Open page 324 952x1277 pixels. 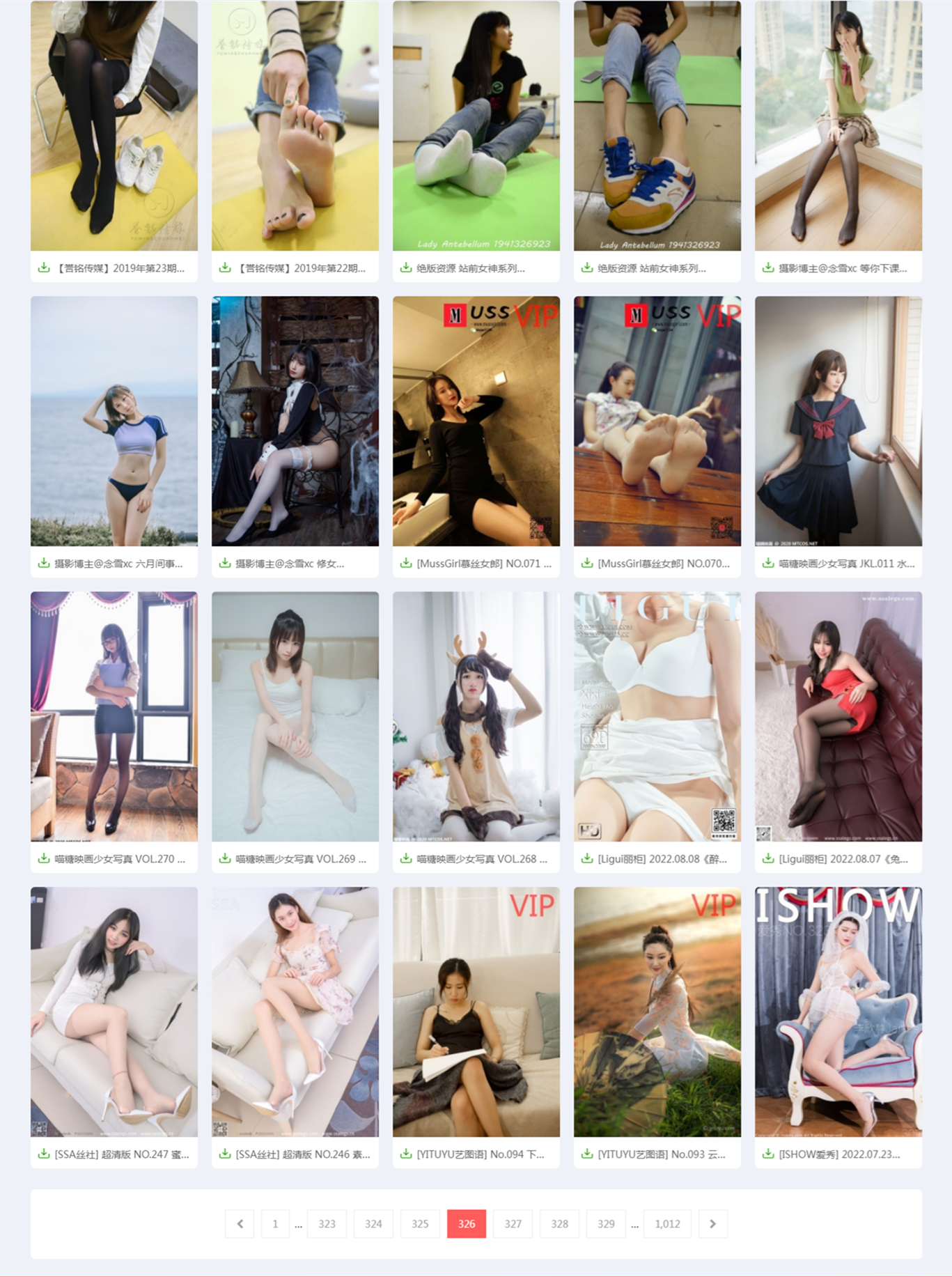pyautogui.click(x=373, y=1223)
